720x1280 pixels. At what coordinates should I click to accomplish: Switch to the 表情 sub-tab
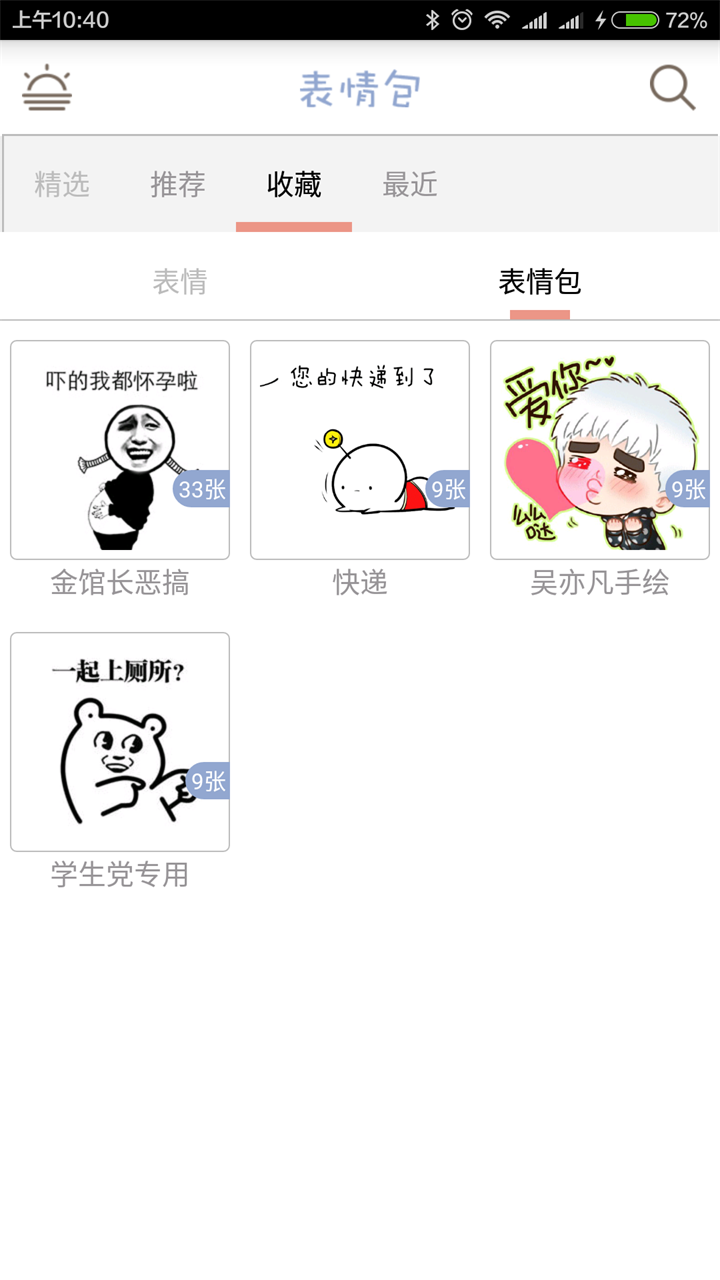click(180, 283)
